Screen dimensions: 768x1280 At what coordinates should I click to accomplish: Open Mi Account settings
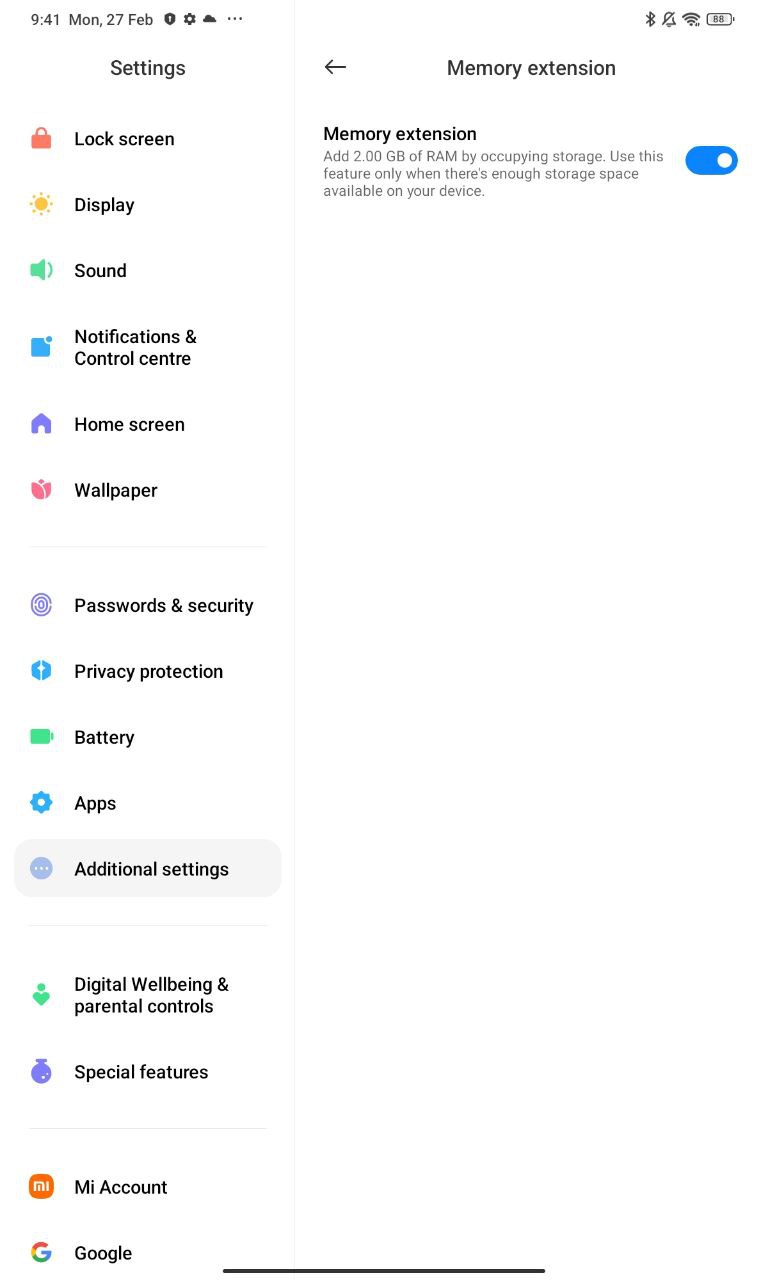[148, 1188]
